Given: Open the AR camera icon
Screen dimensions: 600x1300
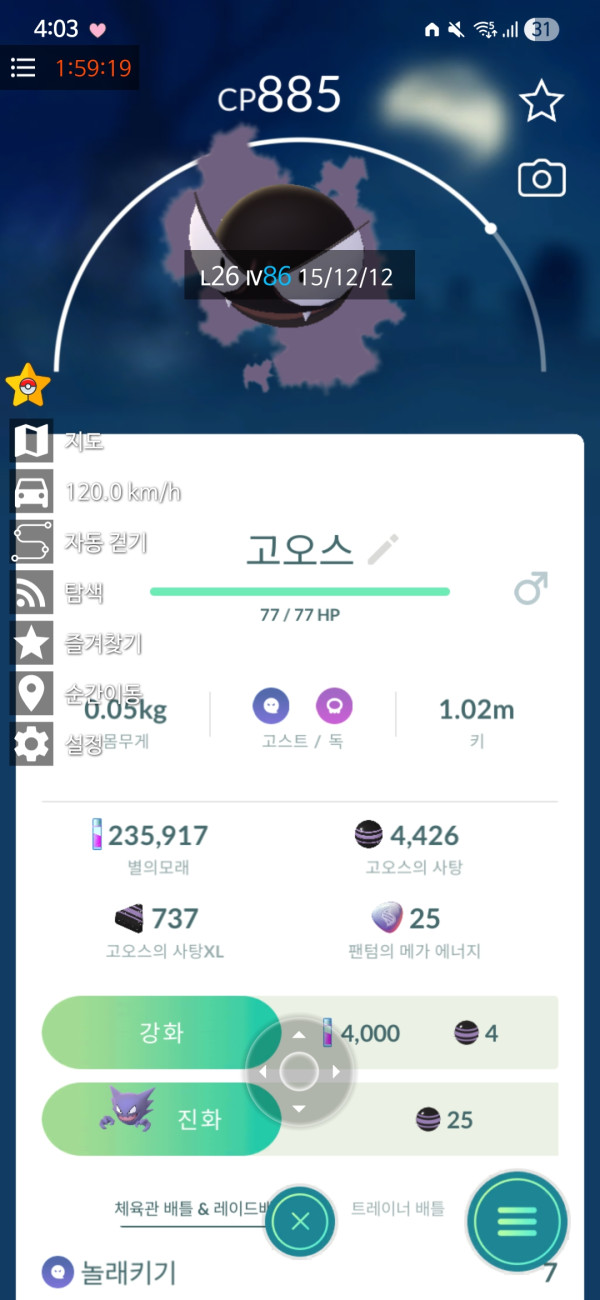Looking at the screenshot, I should (x=541, y=179).
